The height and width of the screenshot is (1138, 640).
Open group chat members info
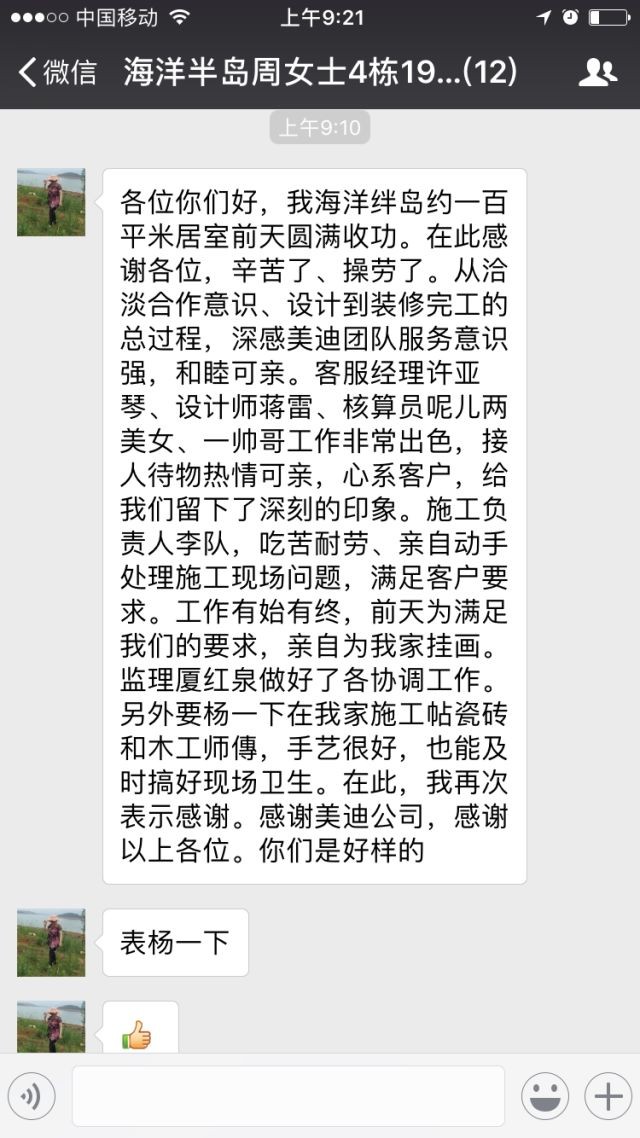pos(597,72)
